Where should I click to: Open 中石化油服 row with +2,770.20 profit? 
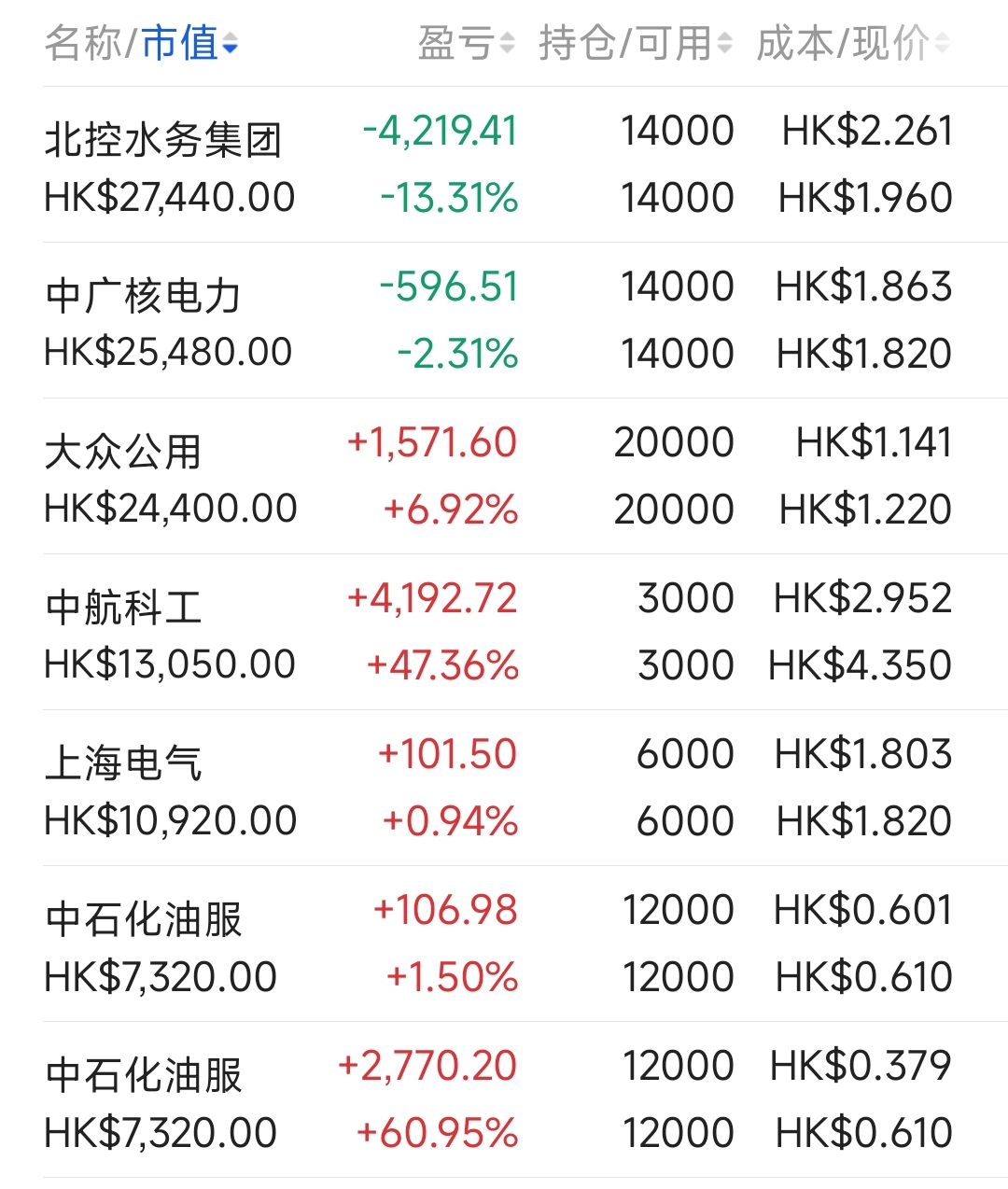coord(504,1099)
